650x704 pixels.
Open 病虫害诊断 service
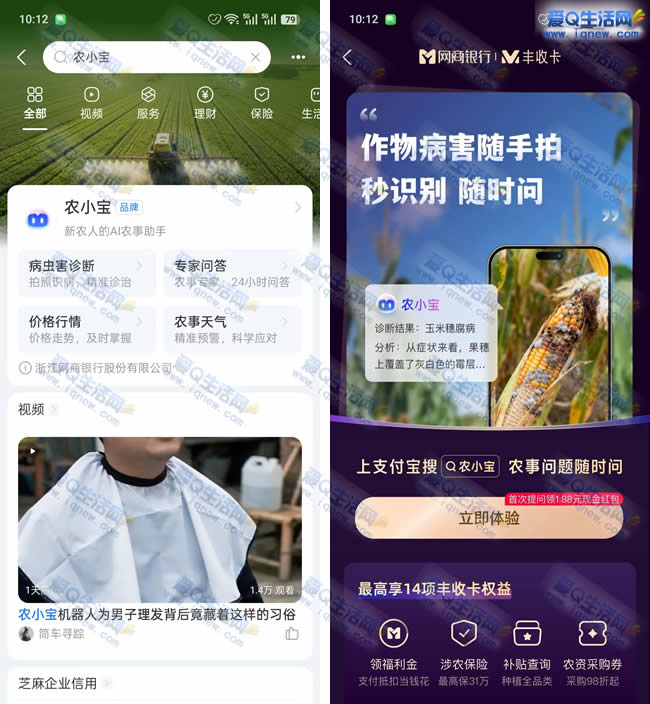click(x=86, y=273)
